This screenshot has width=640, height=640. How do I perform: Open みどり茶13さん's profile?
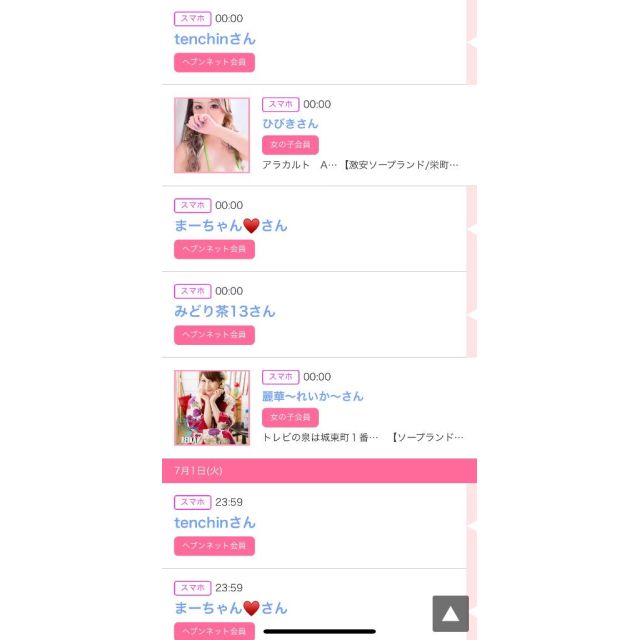pyautogui.click(x=225, y=311)
